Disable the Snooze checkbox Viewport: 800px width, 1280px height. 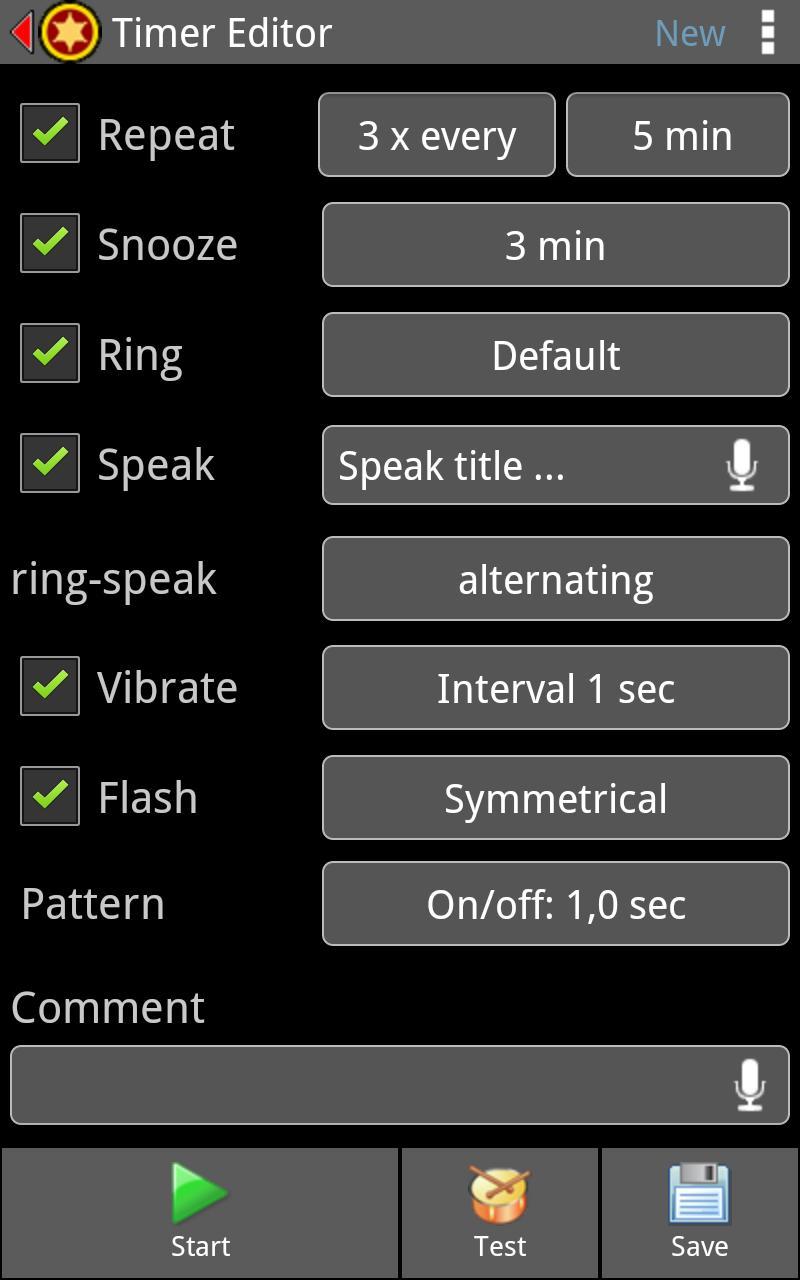[x=50, y=243]
